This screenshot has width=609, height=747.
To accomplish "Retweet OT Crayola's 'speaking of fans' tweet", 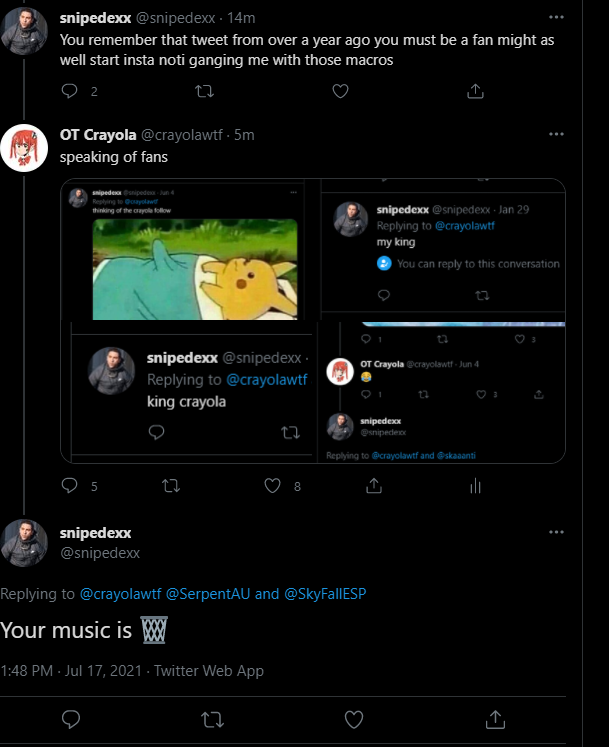I will (x=170, y=486).
